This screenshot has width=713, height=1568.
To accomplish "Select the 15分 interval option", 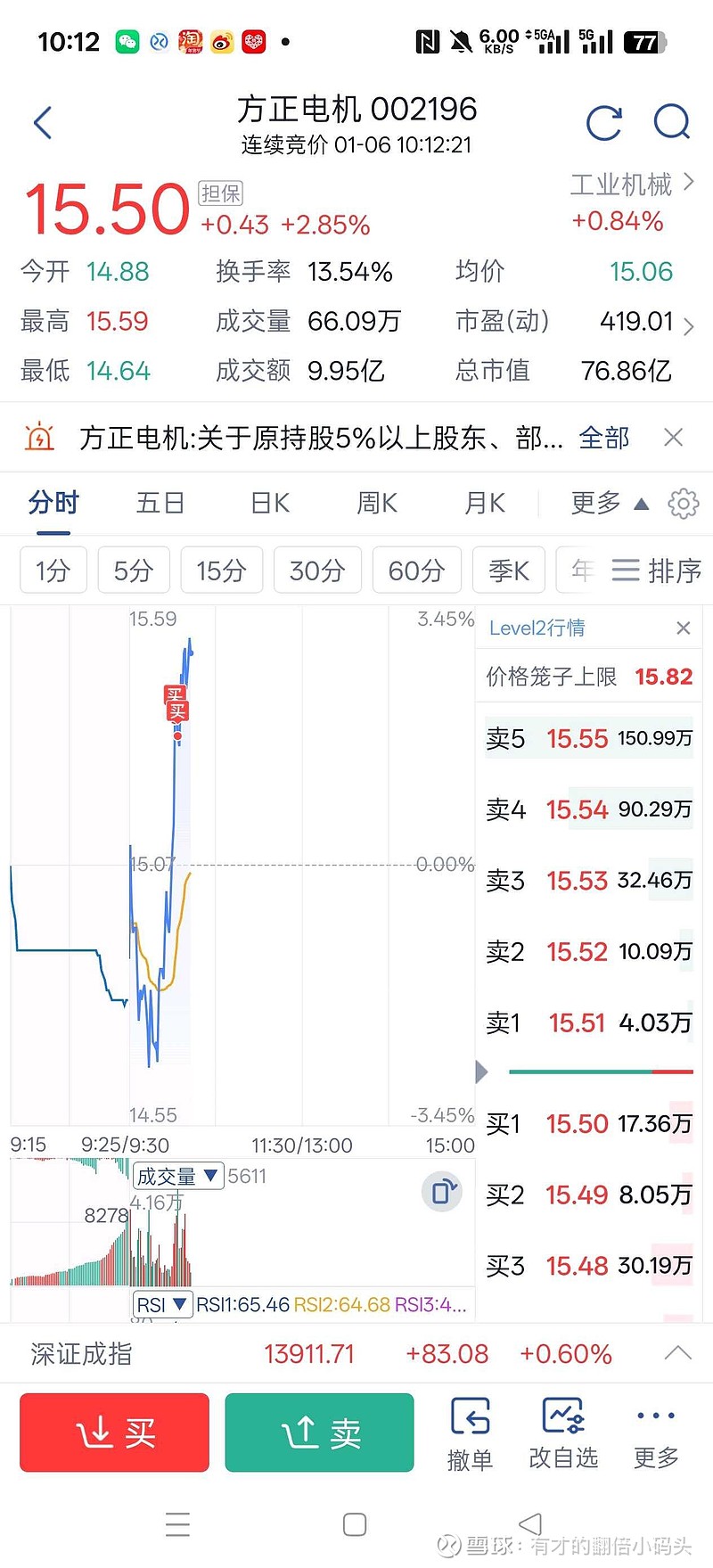I will (221, 570).
